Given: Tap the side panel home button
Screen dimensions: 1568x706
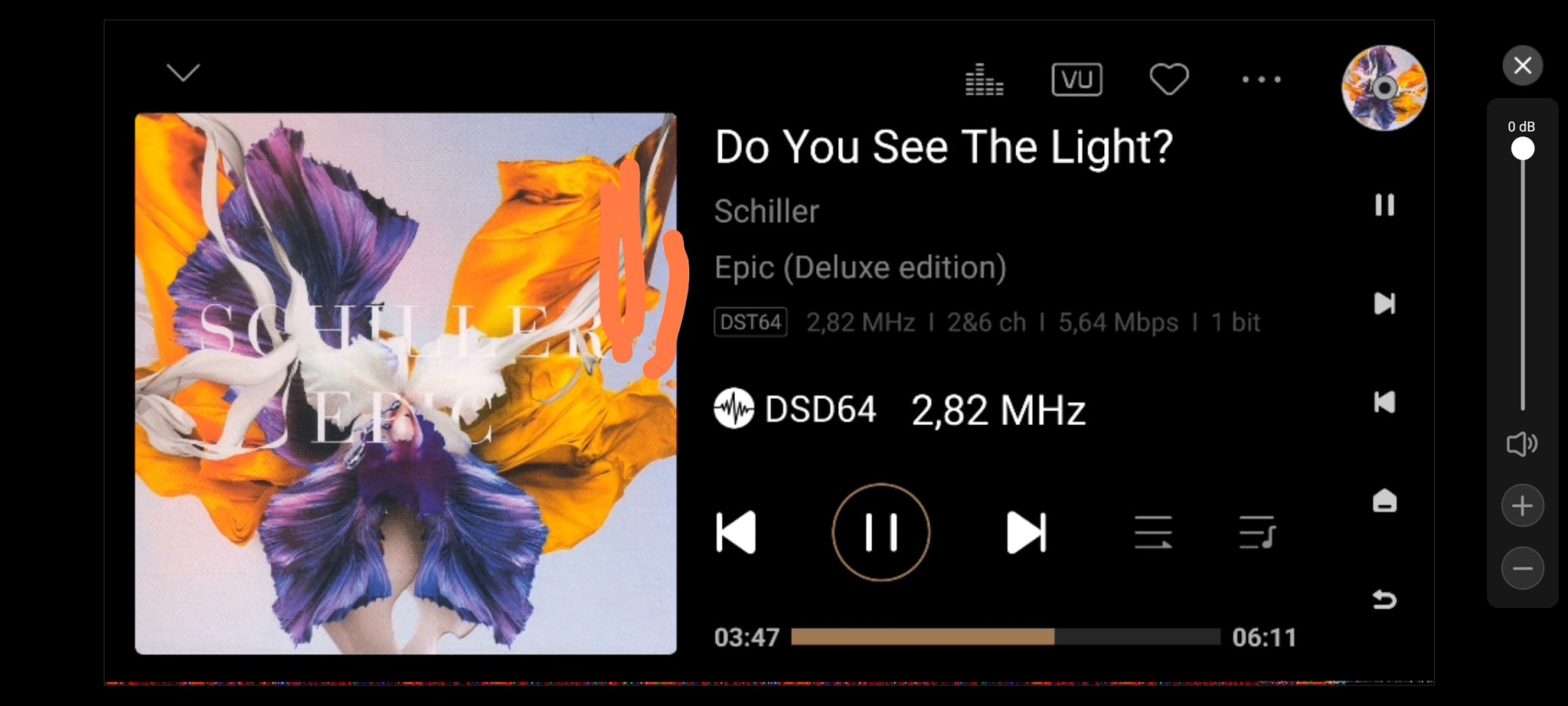Looking at the screenshot, I should pyautogui.click(x=1384, y=501).
